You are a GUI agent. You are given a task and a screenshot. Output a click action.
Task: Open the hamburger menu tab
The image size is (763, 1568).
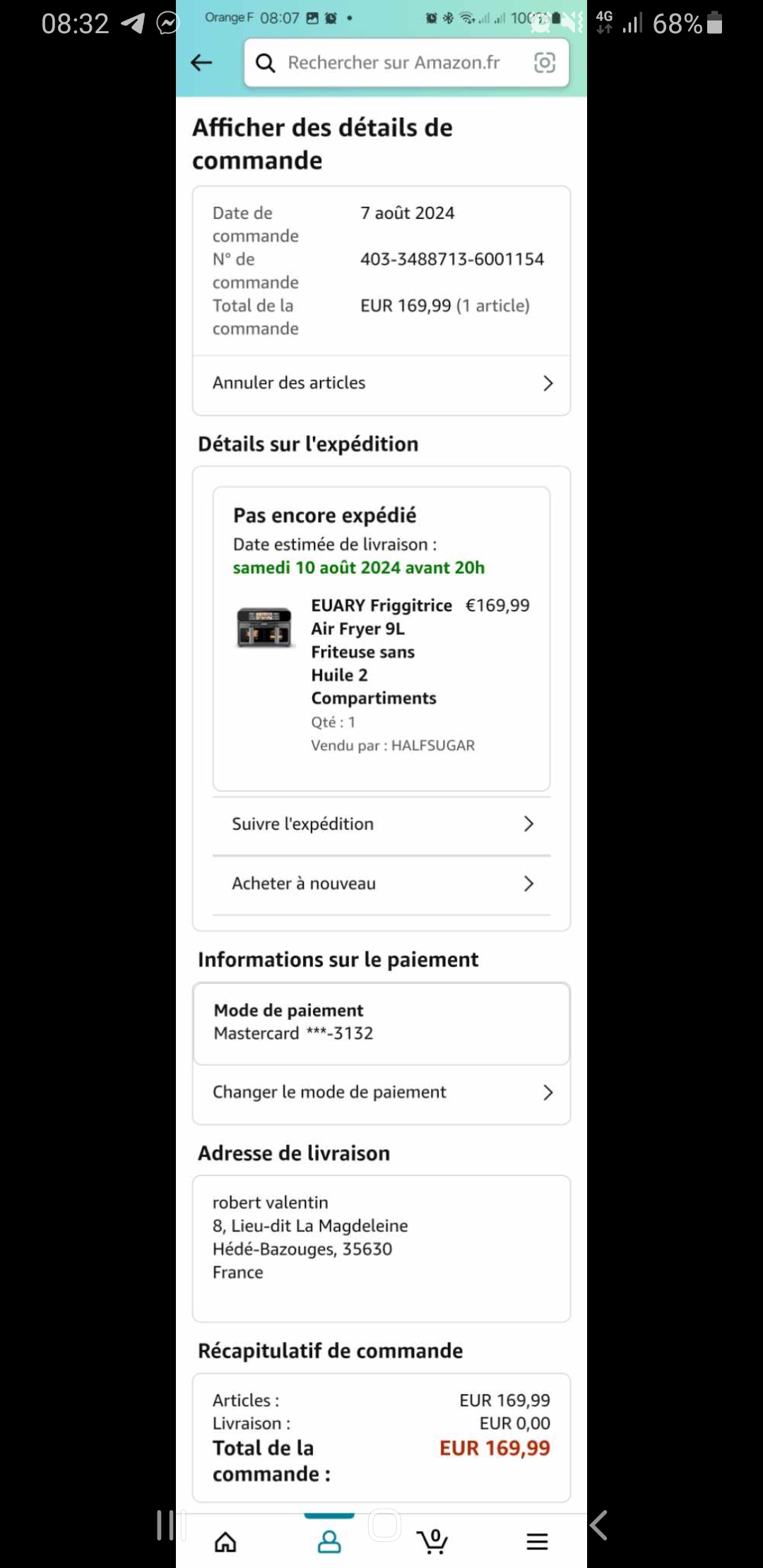tap(537, 1541)
